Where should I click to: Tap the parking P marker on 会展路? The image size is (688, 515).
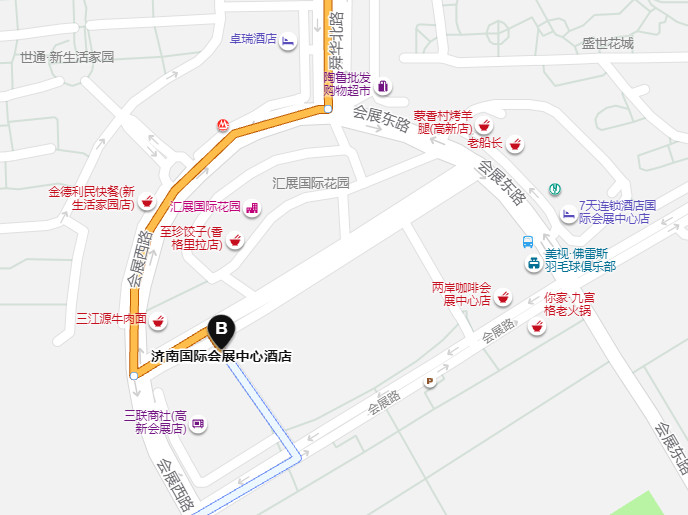(x=431, y=381)
